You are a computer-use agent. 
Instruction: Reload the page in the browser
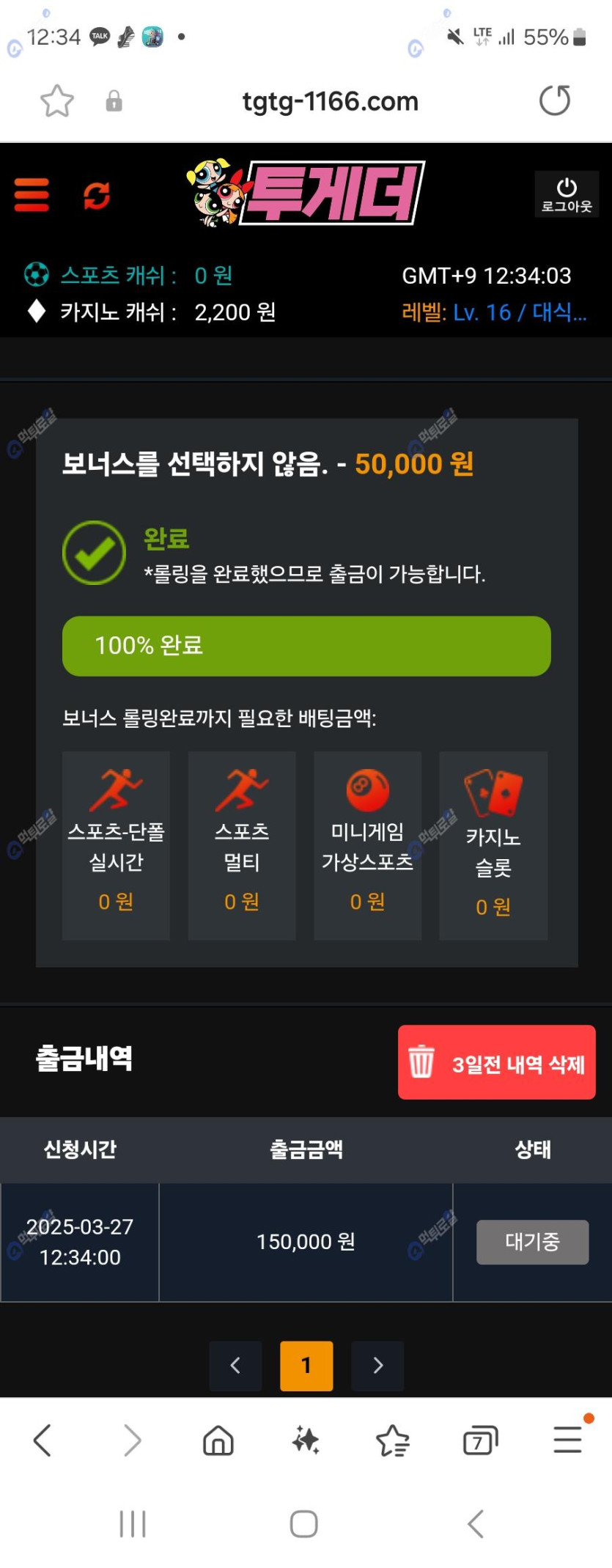[x=555, y=101]
